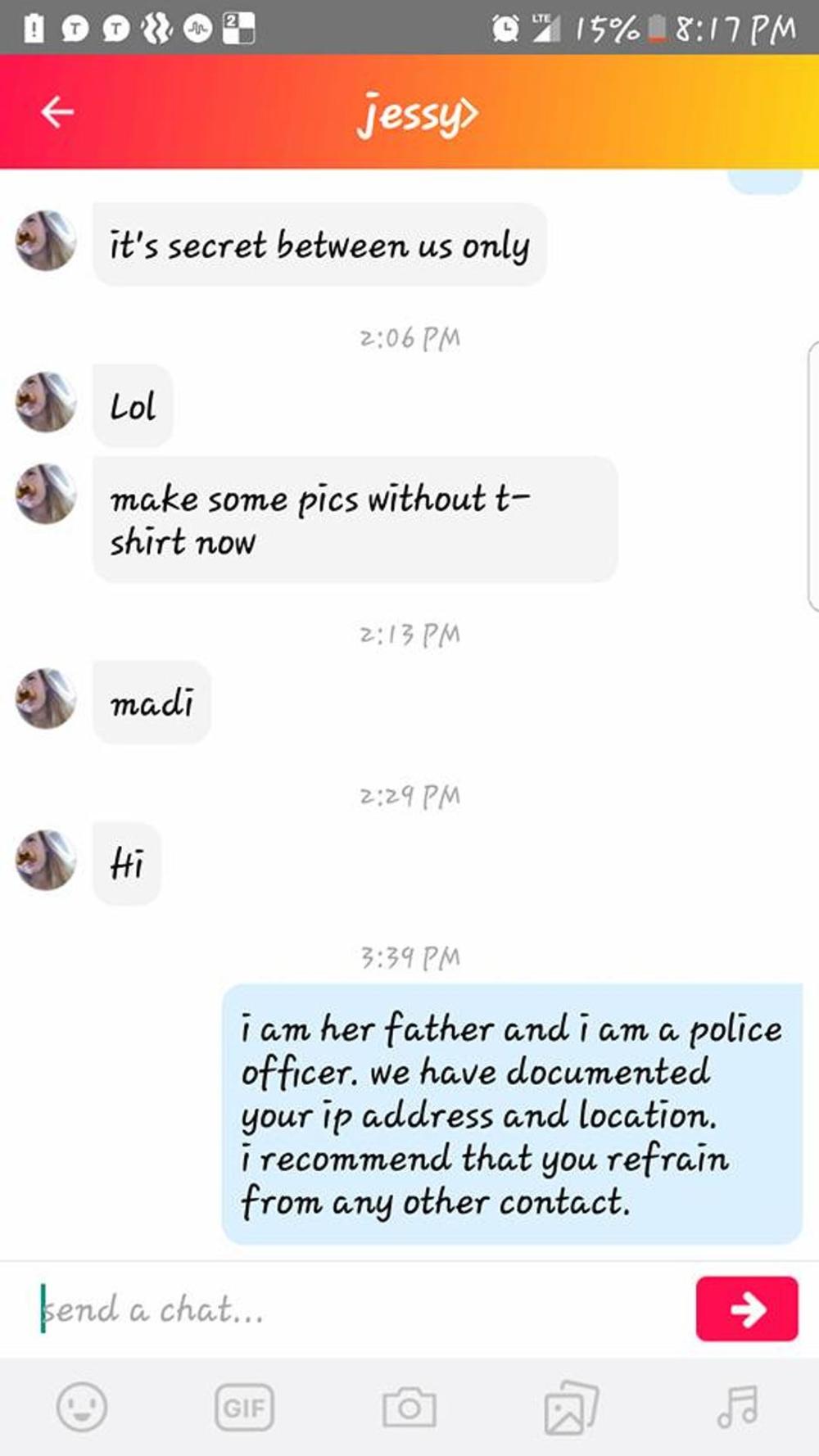Send the message with the arrow button
Image resolution: width=819 pixels, height=1456 pixels.
746,1309
